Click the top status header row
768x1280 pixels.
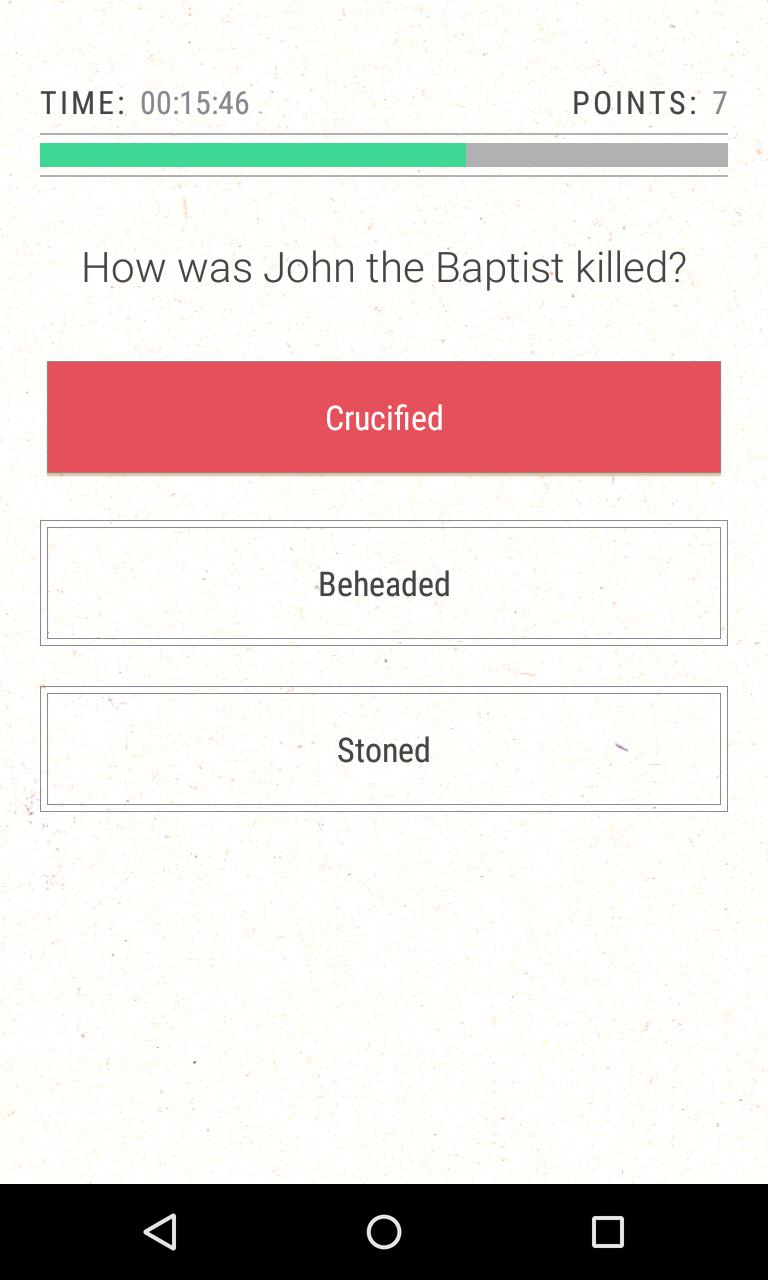[x=384, y=102]
